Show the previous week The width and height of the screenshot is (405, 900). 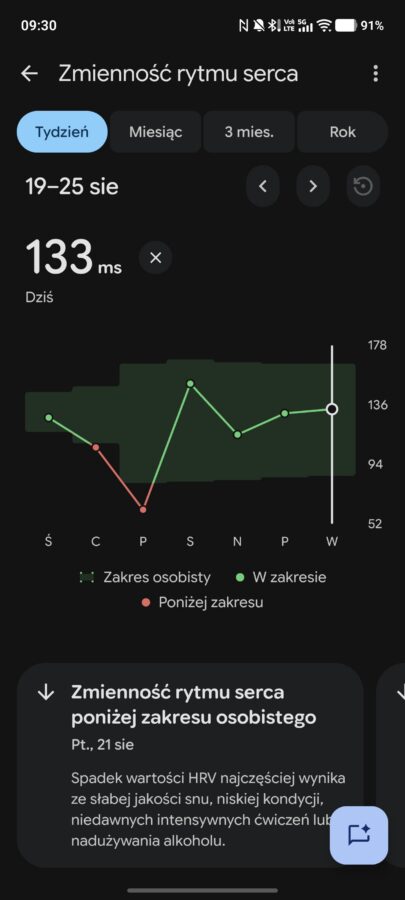point(263,186)
